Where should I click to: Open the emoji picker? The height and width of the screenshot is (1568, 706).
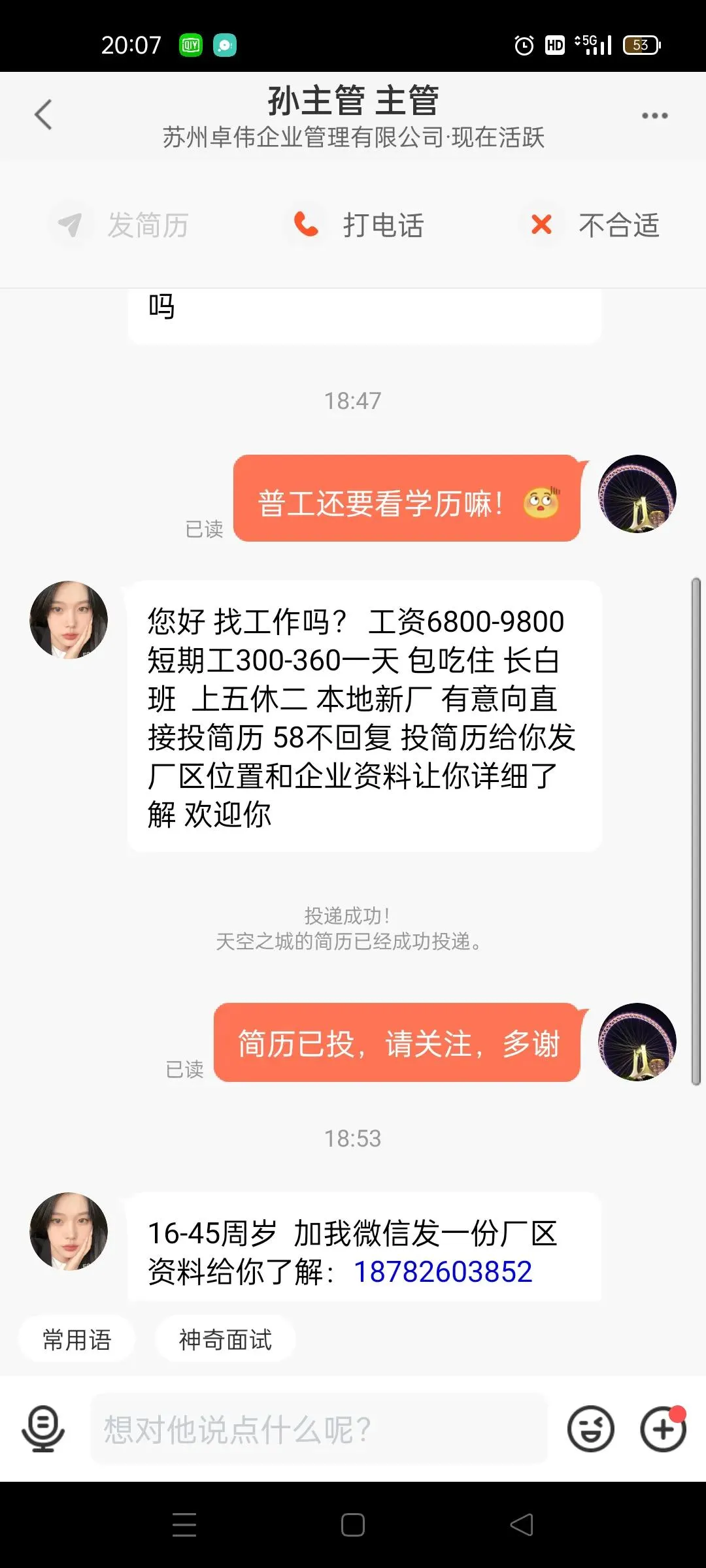591,1429
